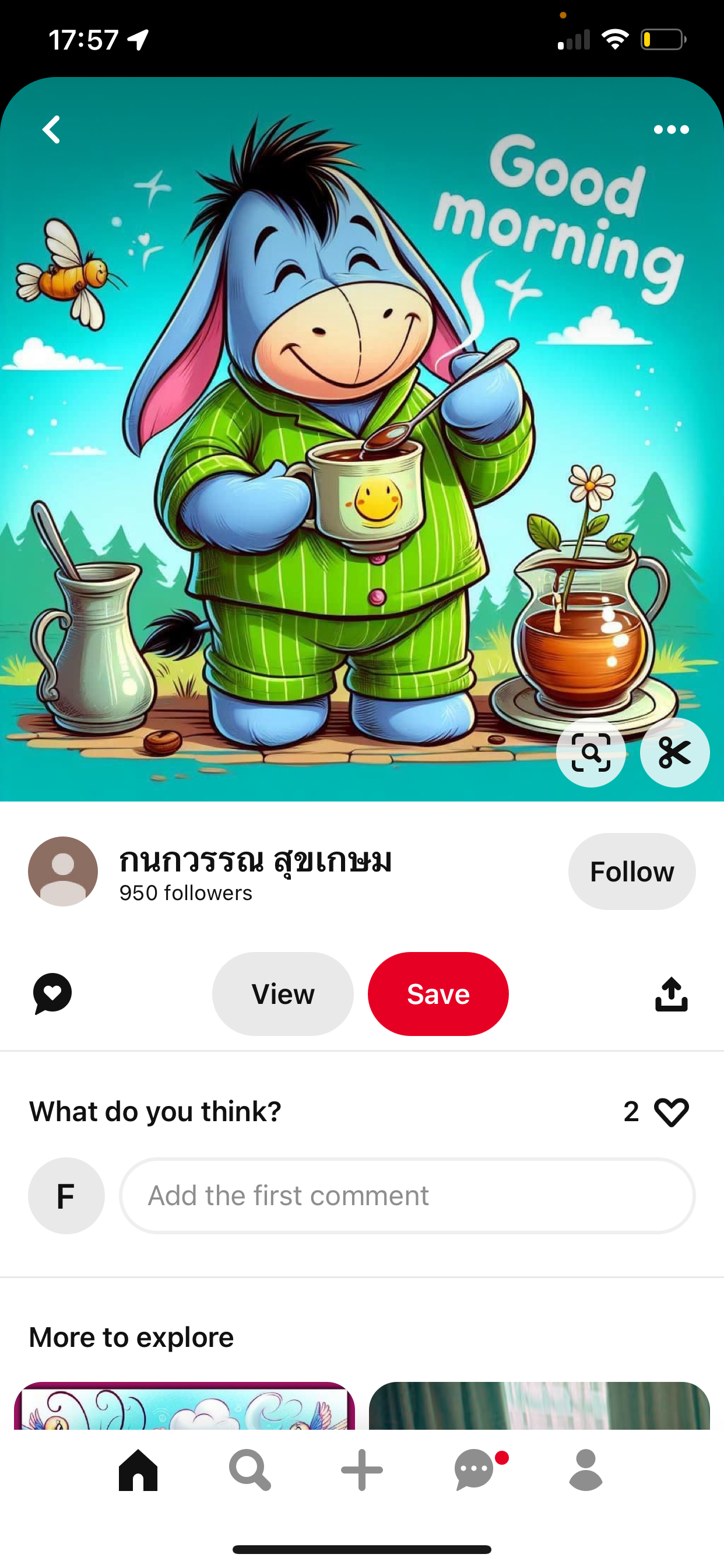Switch to the profile tab
The image size is (724, 1568).
tap(586, 1470)
